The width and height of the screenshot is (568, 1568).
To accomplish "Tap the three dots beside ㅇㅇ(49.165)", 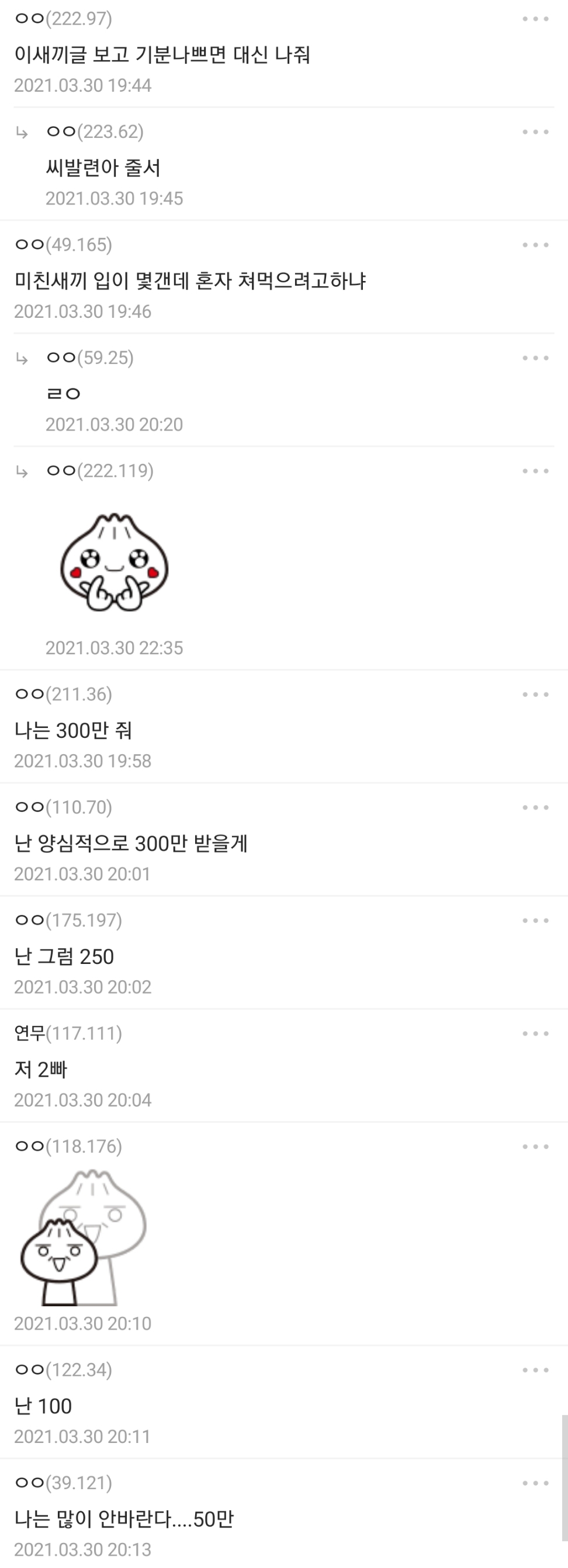I will click(535, 245).
